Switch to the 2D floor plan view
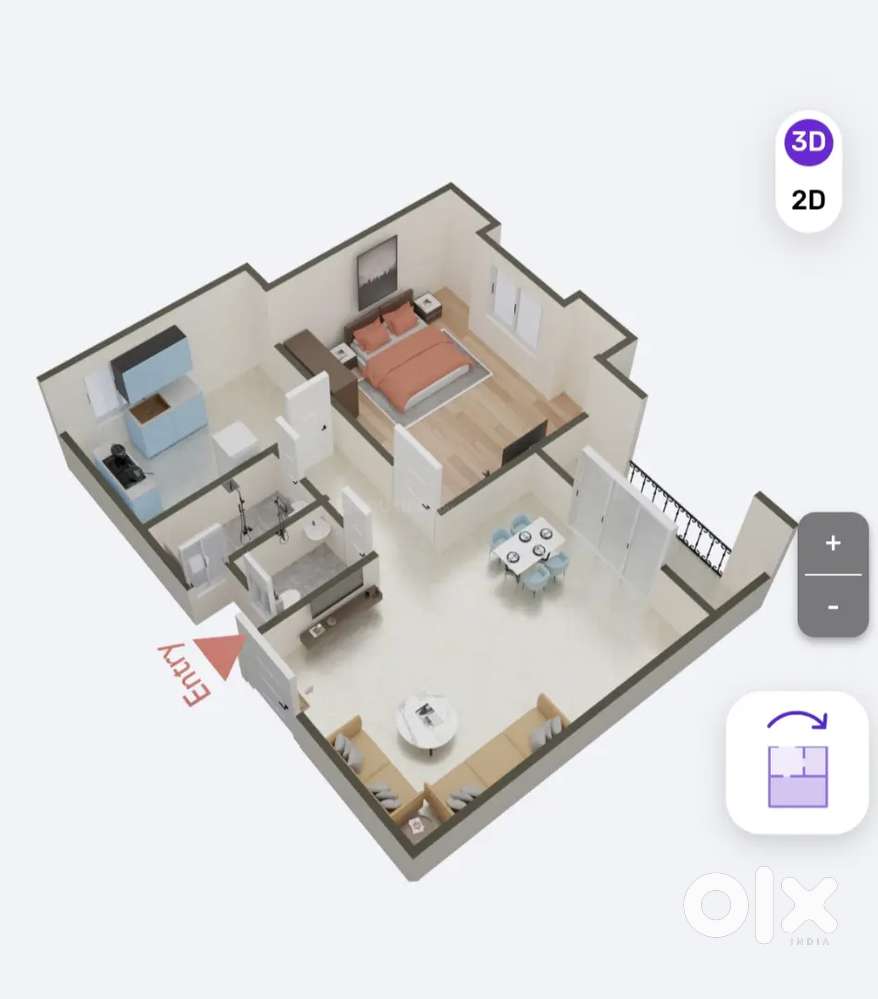Viewport: 878px width, 999px height. pyautogui.click(x=808, y=200)
